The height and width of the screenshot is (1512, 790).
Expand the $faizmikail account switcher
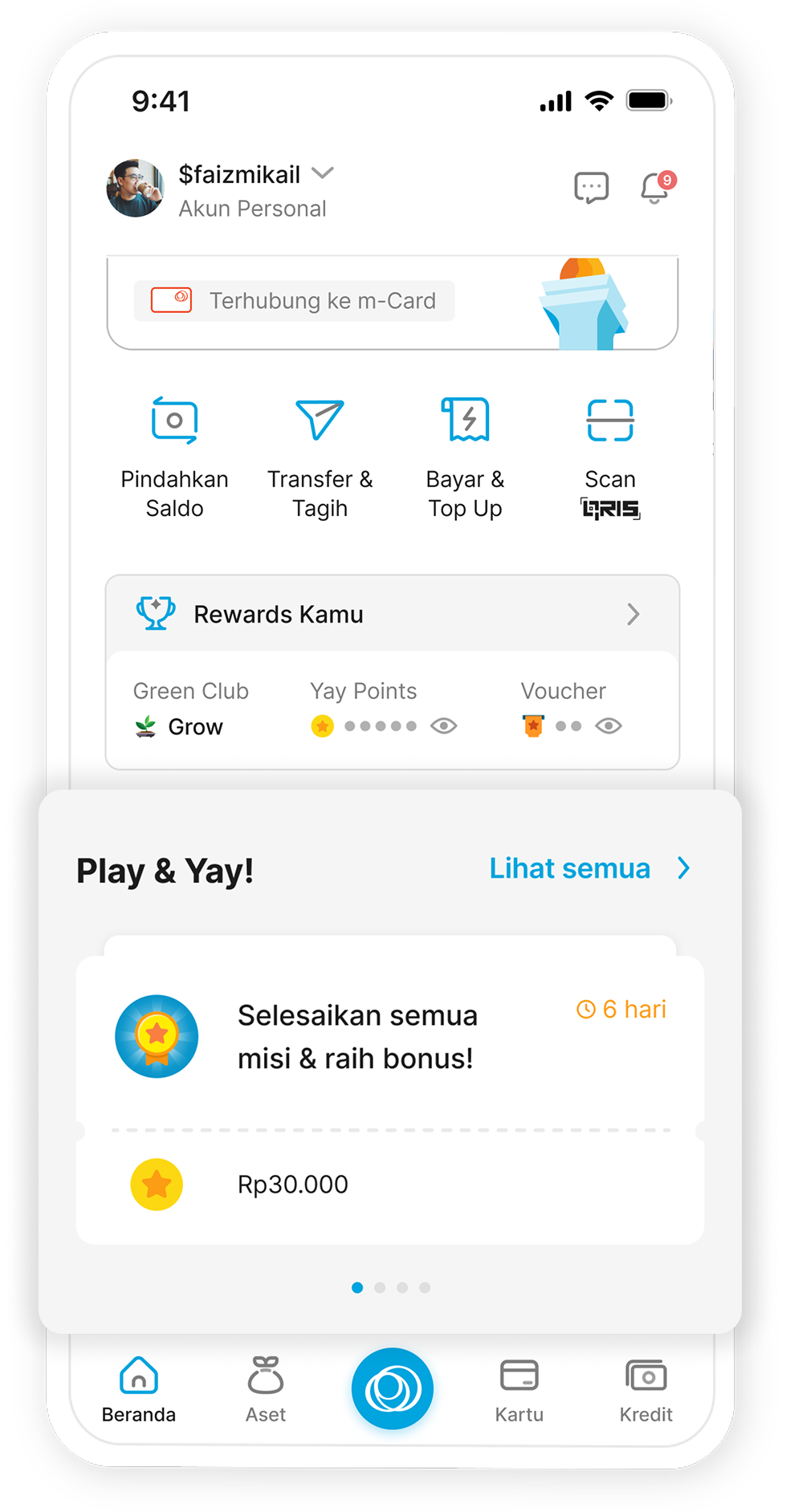point(322,173)
